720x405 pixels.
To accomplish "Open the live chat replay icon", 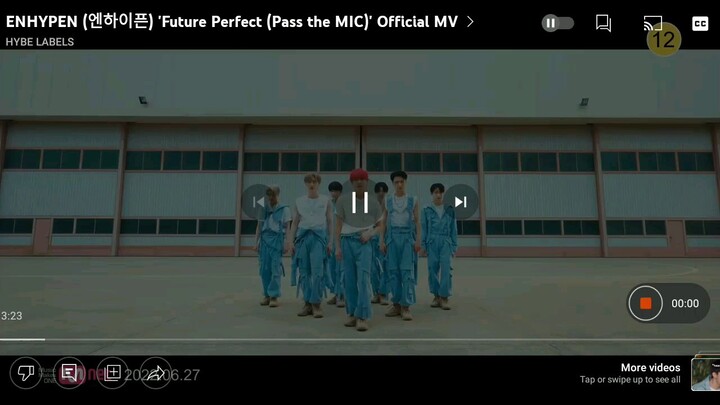I will pyautogui.click(x=603, y=23).
